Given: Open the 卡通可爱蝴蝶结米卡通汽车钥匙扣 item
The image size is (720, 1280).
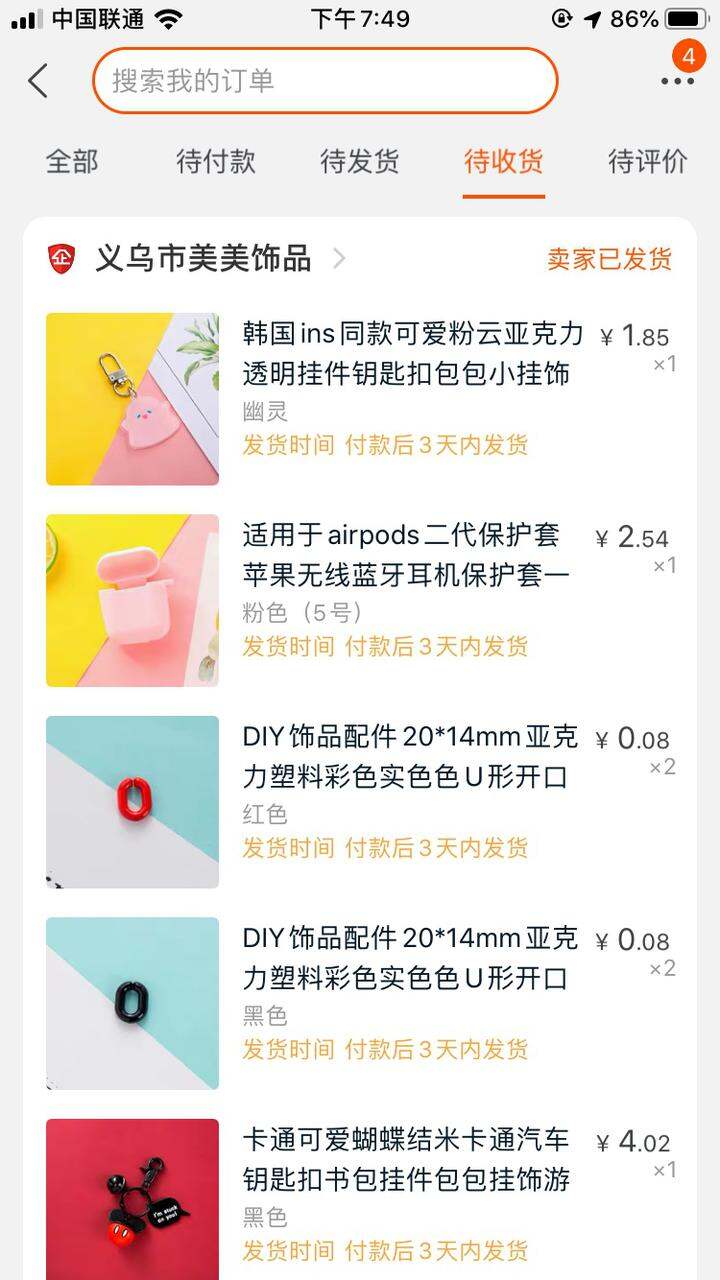Looking at the screenshot, I should [x=361, y=1199].
